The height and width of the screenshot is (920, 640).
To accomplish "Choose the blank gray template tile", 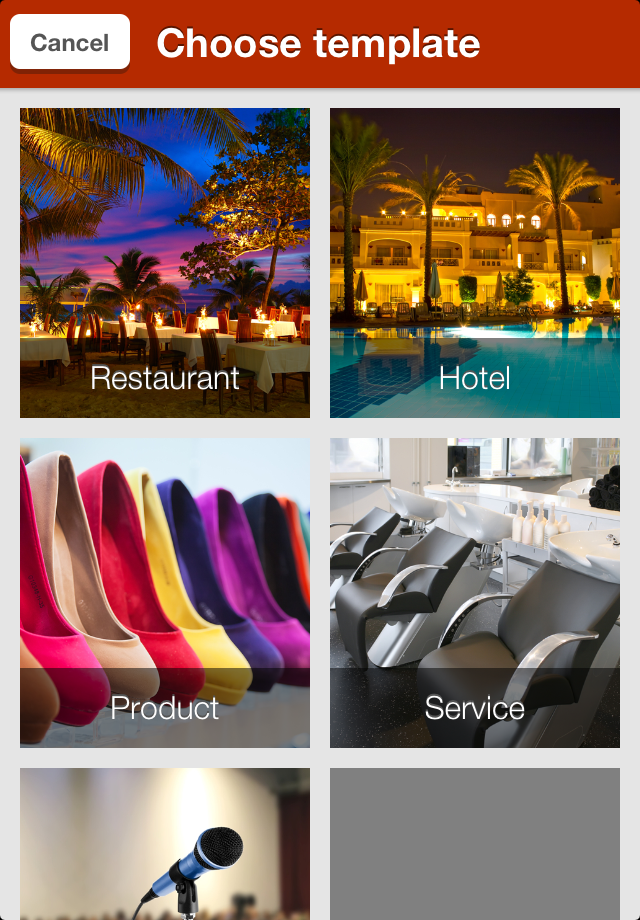I will 475,845.
